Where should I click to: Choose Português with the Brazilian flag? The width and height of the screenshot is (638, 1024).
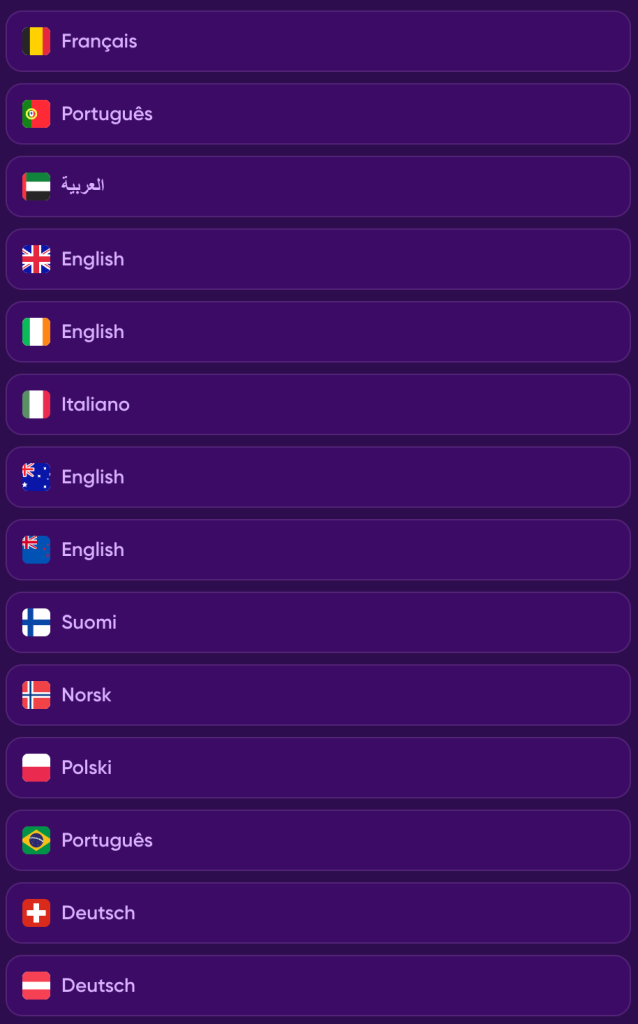click(318, 840)
